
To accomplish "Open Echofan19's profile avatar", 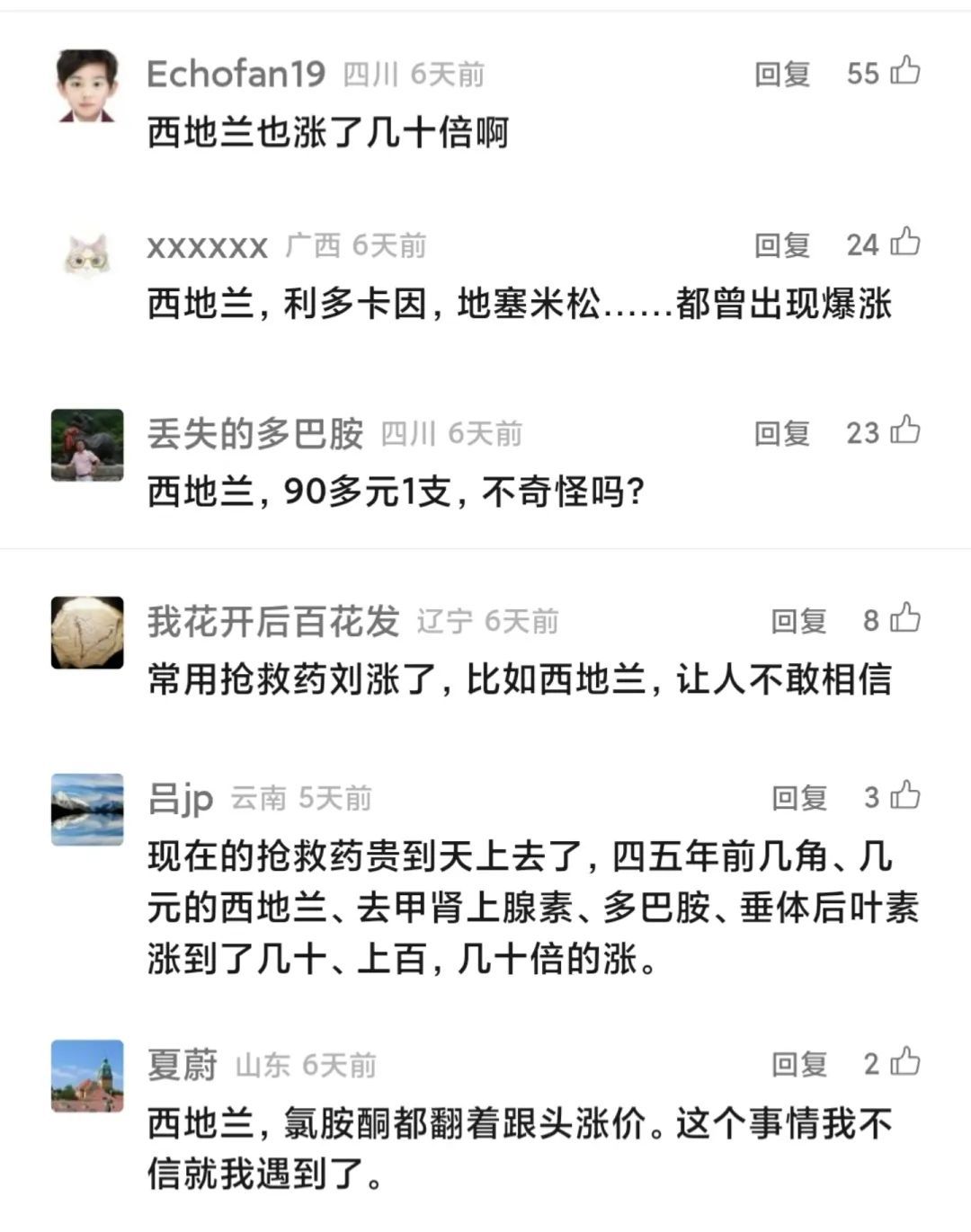I will 87,85.
